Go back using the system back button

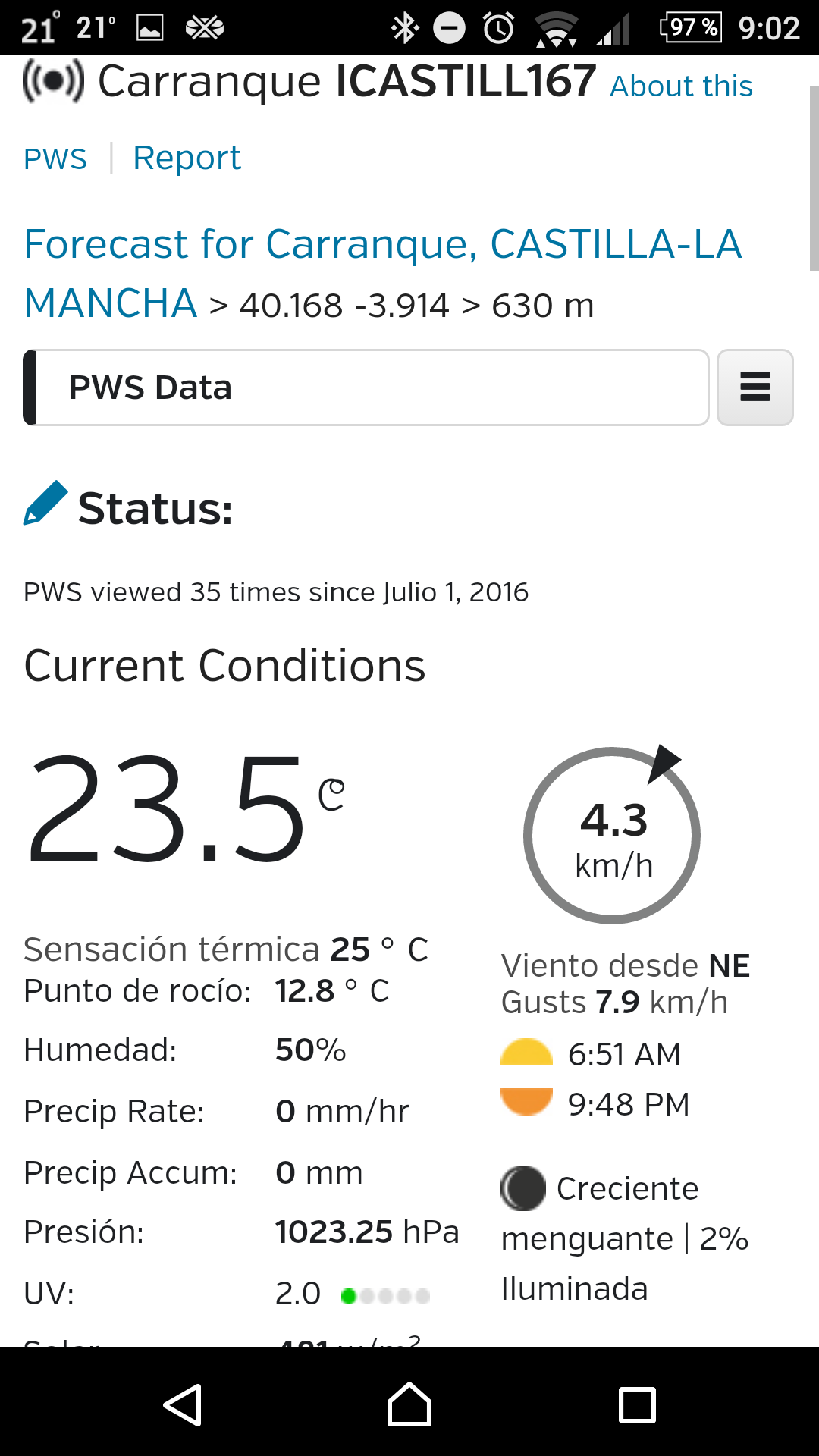[x=183, y=1404]
